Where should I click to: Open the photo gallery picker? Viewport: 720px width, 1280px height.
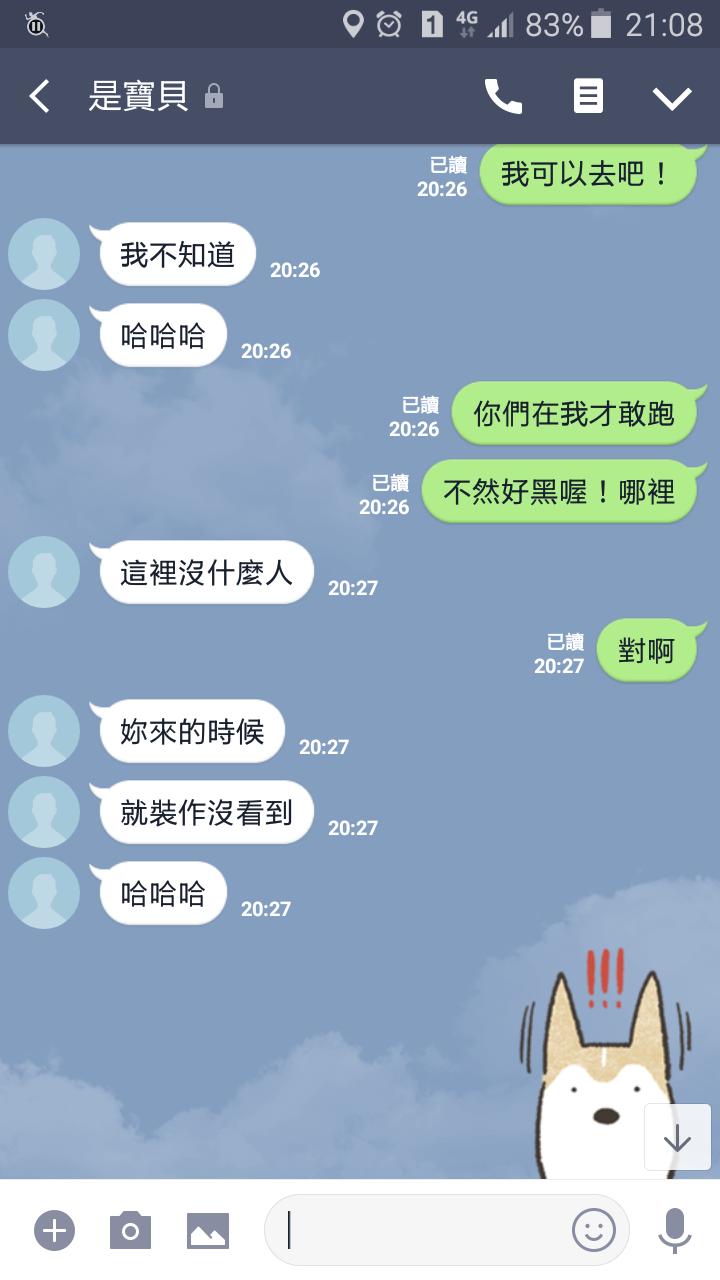(208, 1230)
